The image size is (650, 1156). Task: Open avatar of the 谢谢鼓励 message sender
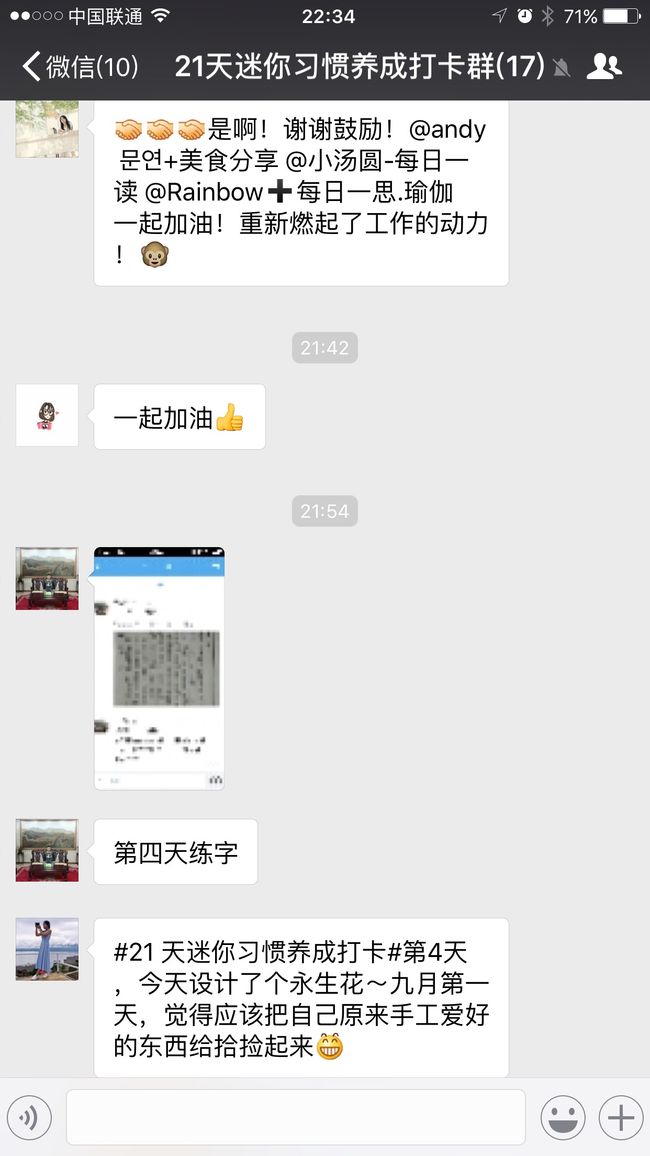[47, 128]
